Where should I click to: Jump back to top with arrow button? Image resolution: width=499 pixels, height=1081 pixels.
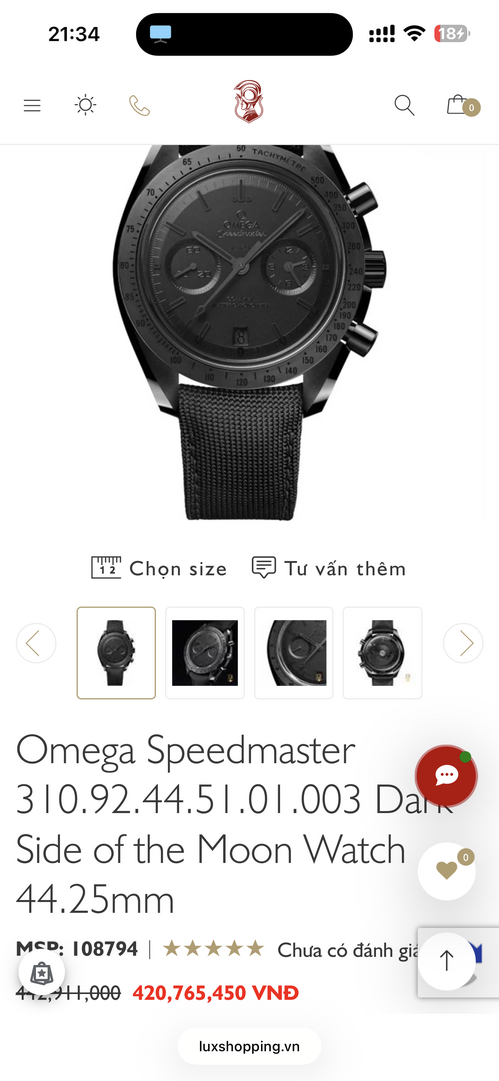click(447, 961)
